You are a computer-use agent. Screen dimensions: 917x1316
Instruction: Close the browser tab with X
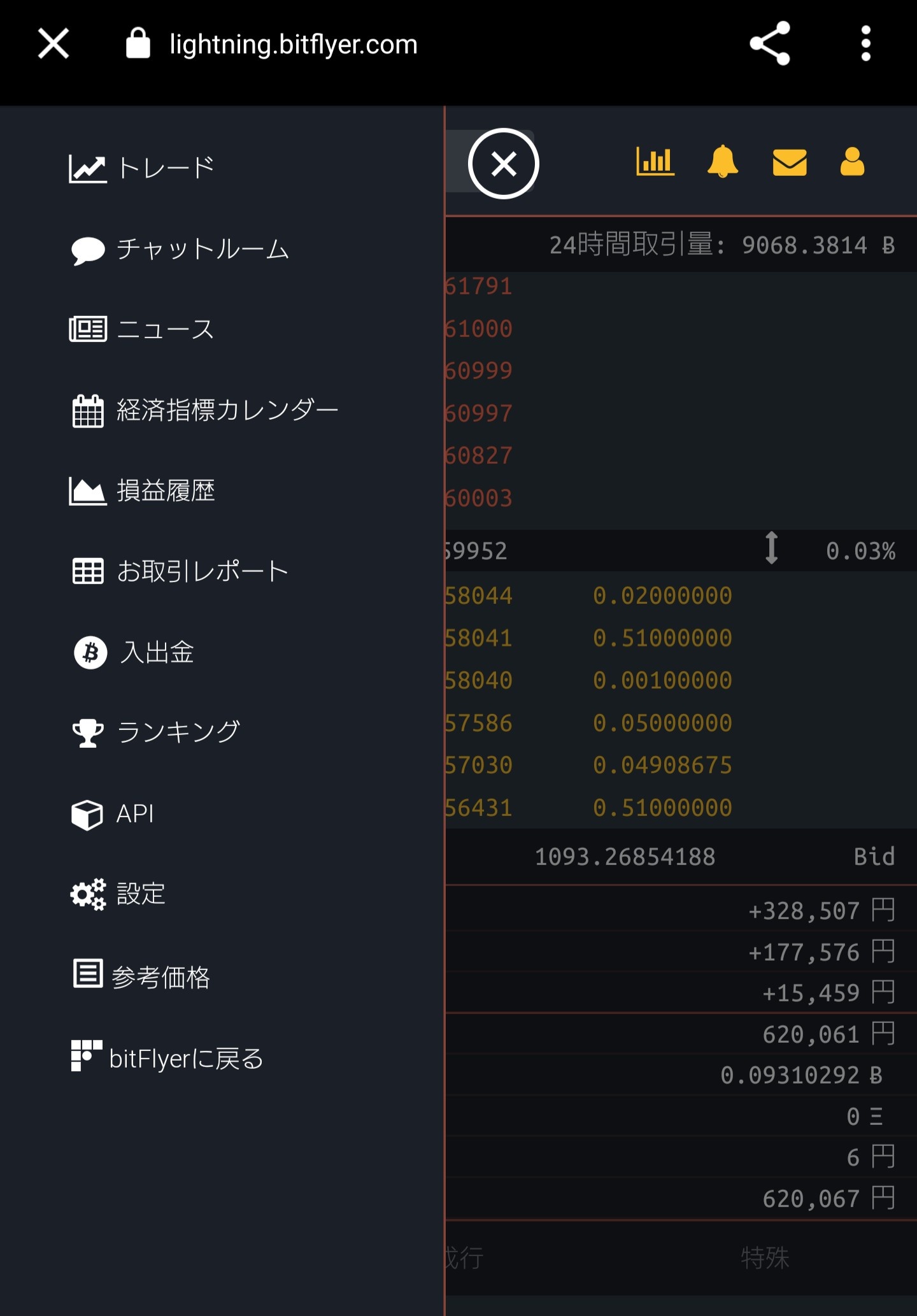point(53,44)
